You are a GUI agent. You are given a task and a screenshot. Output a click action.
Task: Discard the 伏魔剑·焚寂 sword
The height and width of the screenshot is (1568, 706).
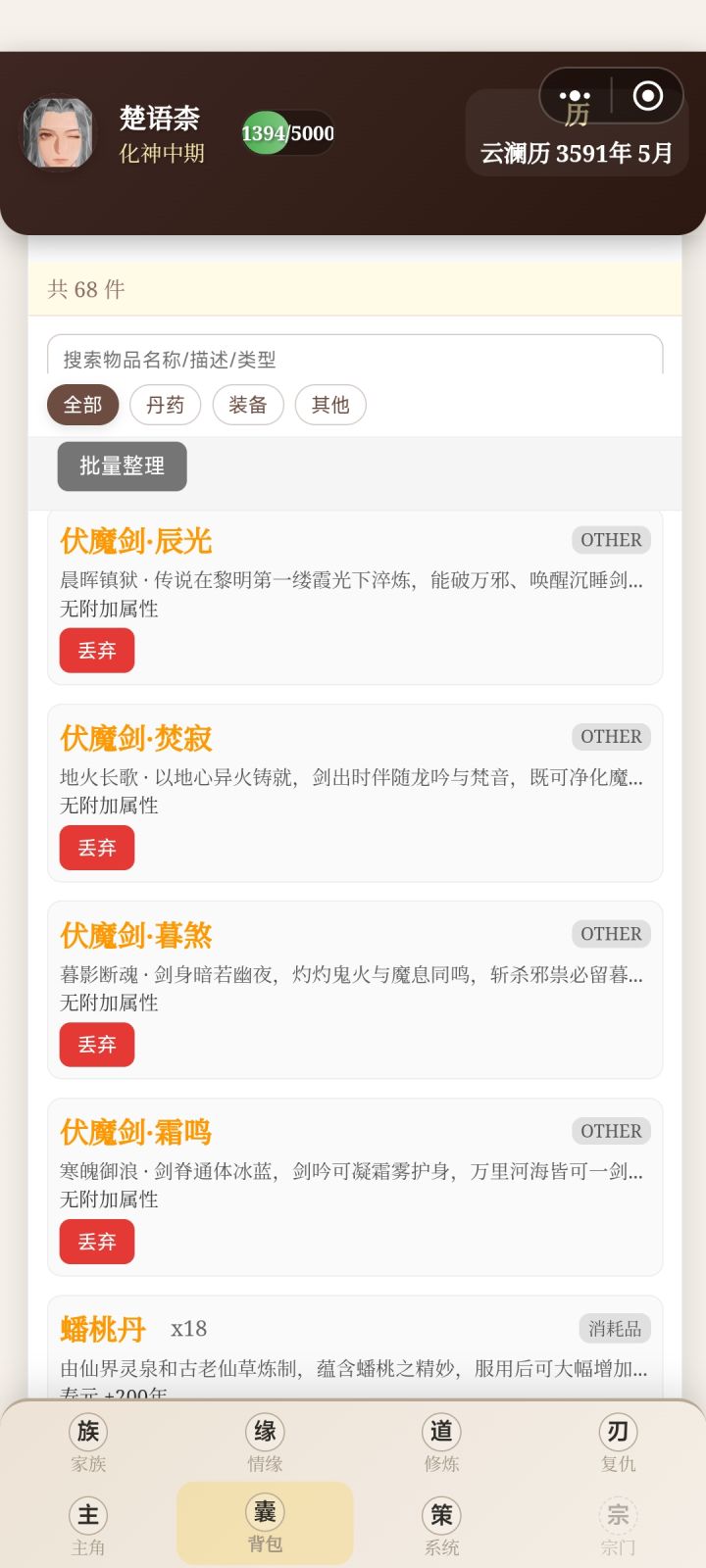coord(97,848)
